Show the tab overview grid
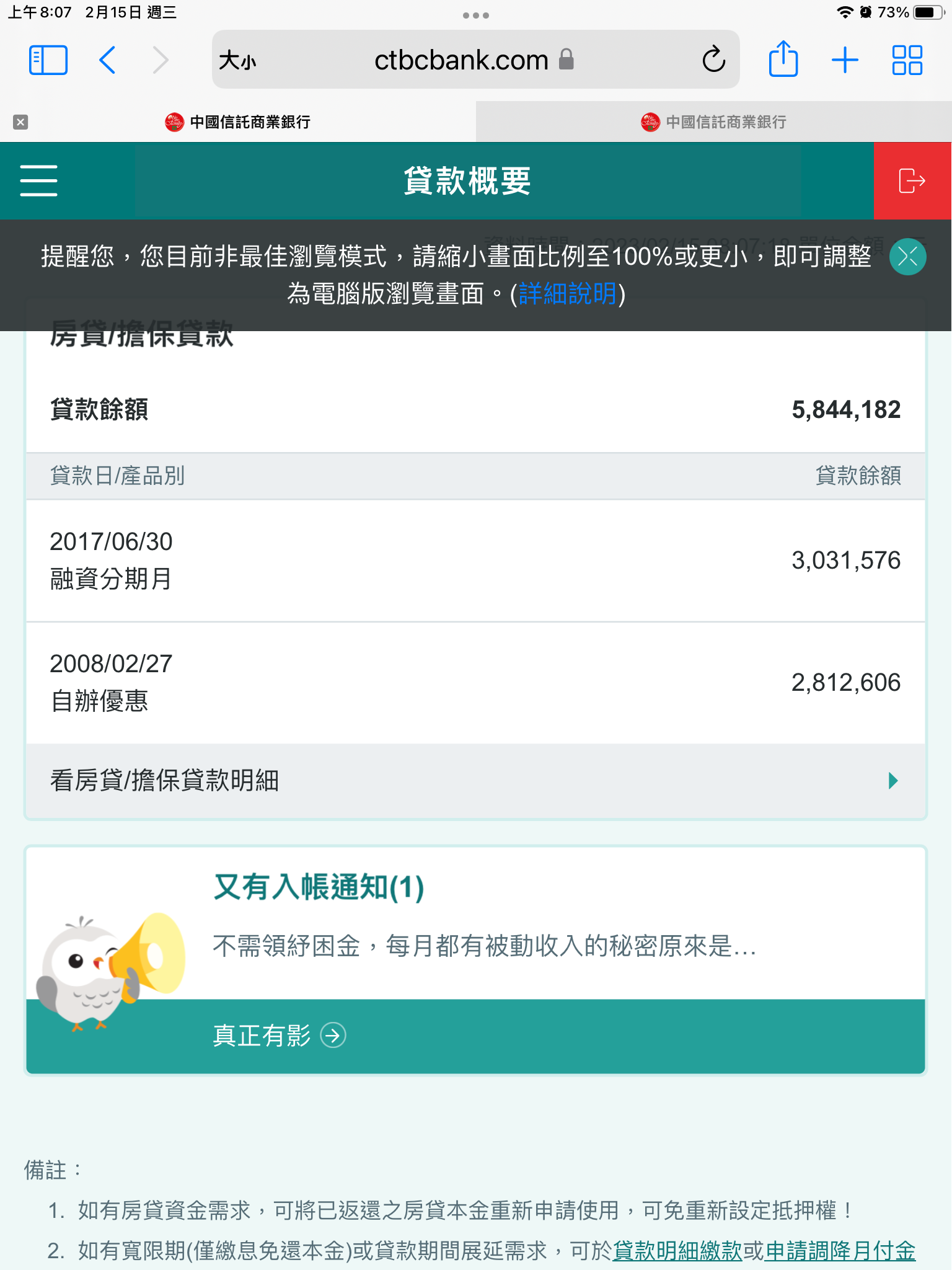The image size is (952, 1270). (907, 60)
